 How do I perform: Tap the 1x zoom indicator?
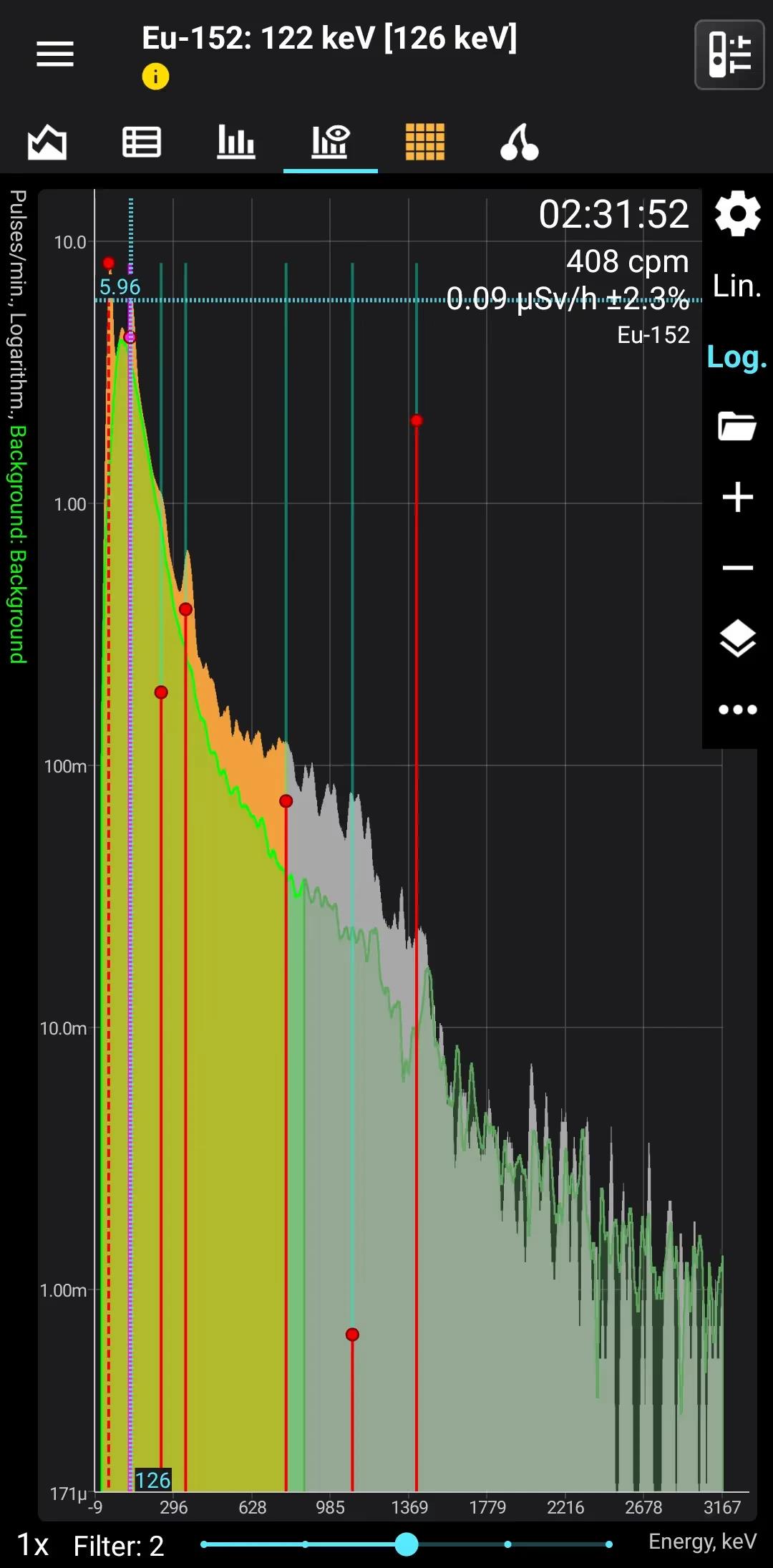point(33,1545)
